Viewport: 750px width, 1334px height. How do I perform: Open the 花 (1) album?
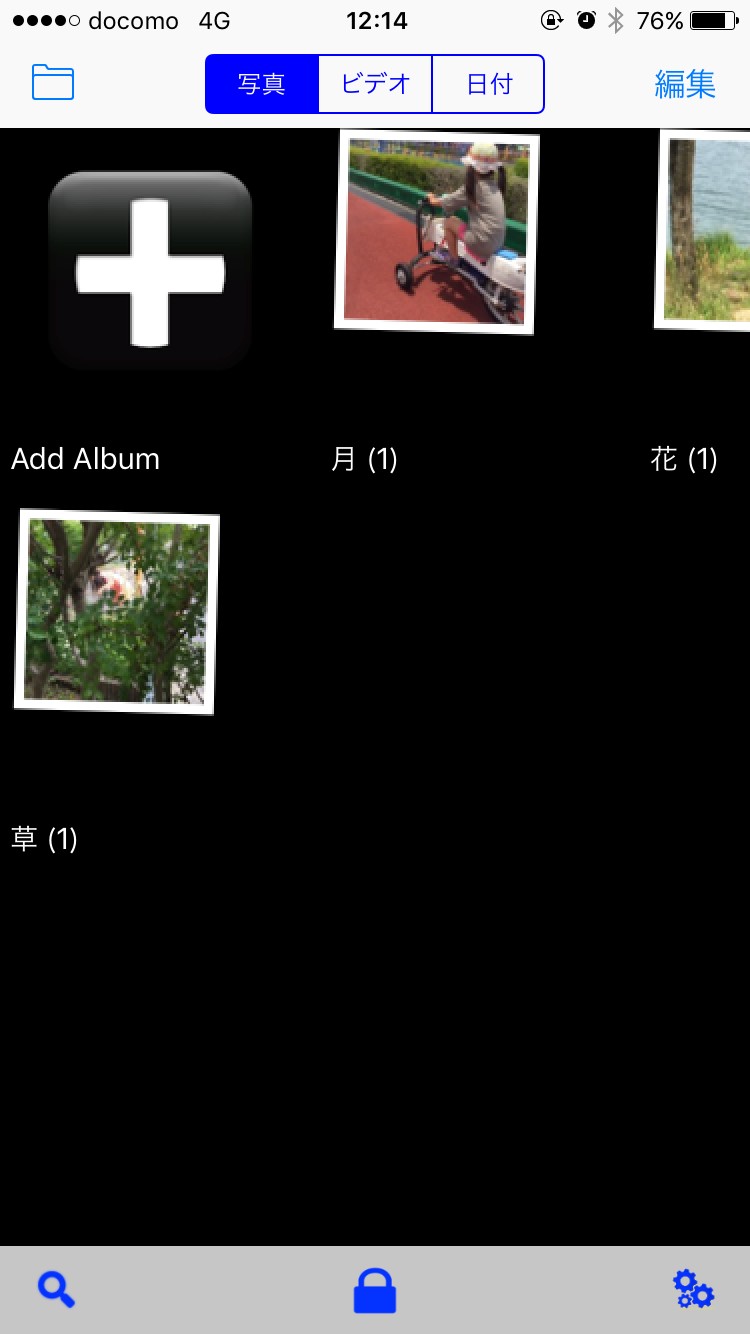pos(705,233)
